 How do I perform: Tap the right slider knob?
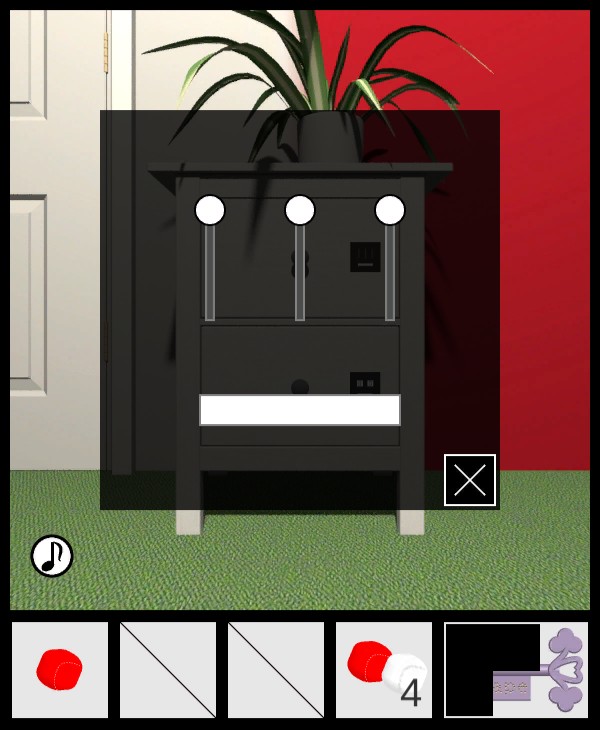coord(390,210)
